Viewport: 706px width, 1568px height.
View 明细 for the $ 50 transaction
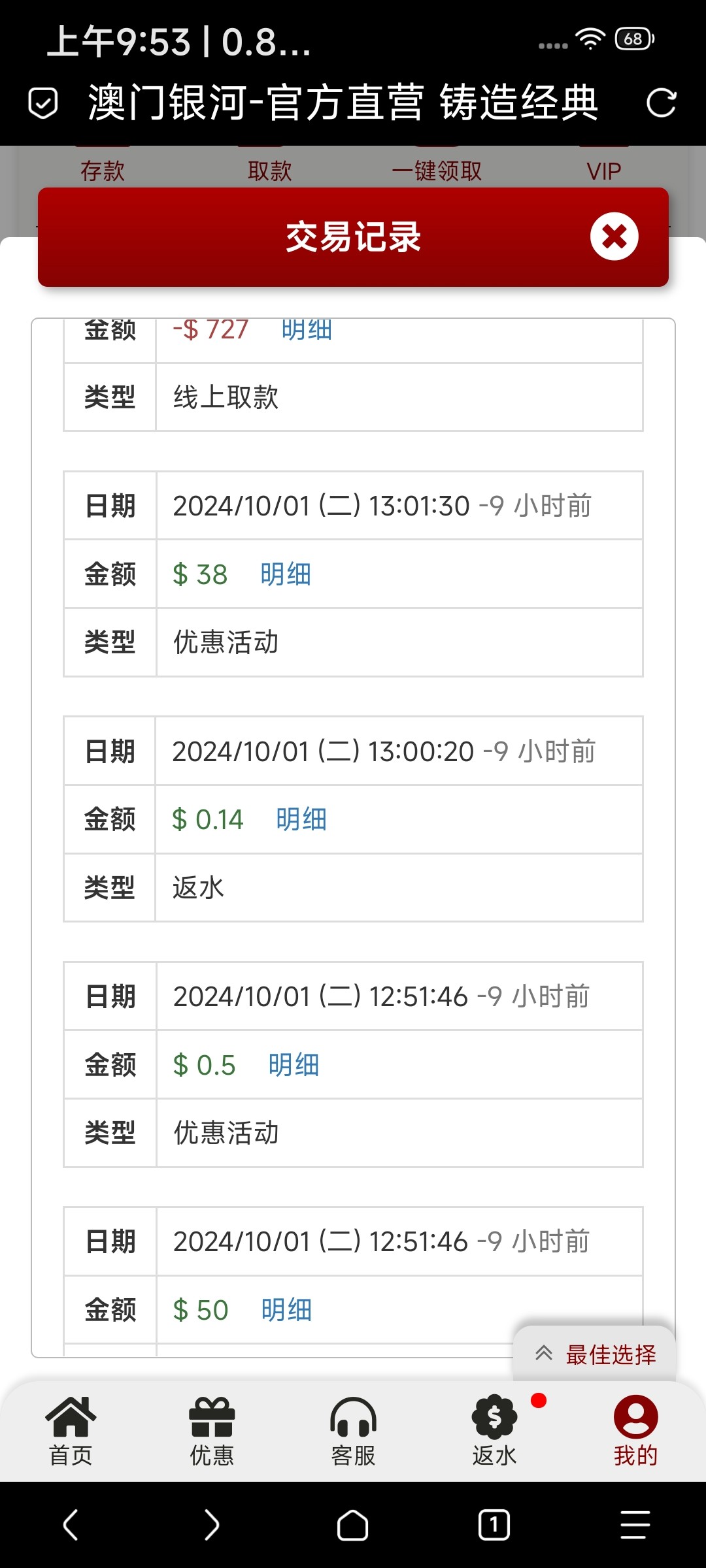point(286,1310)
